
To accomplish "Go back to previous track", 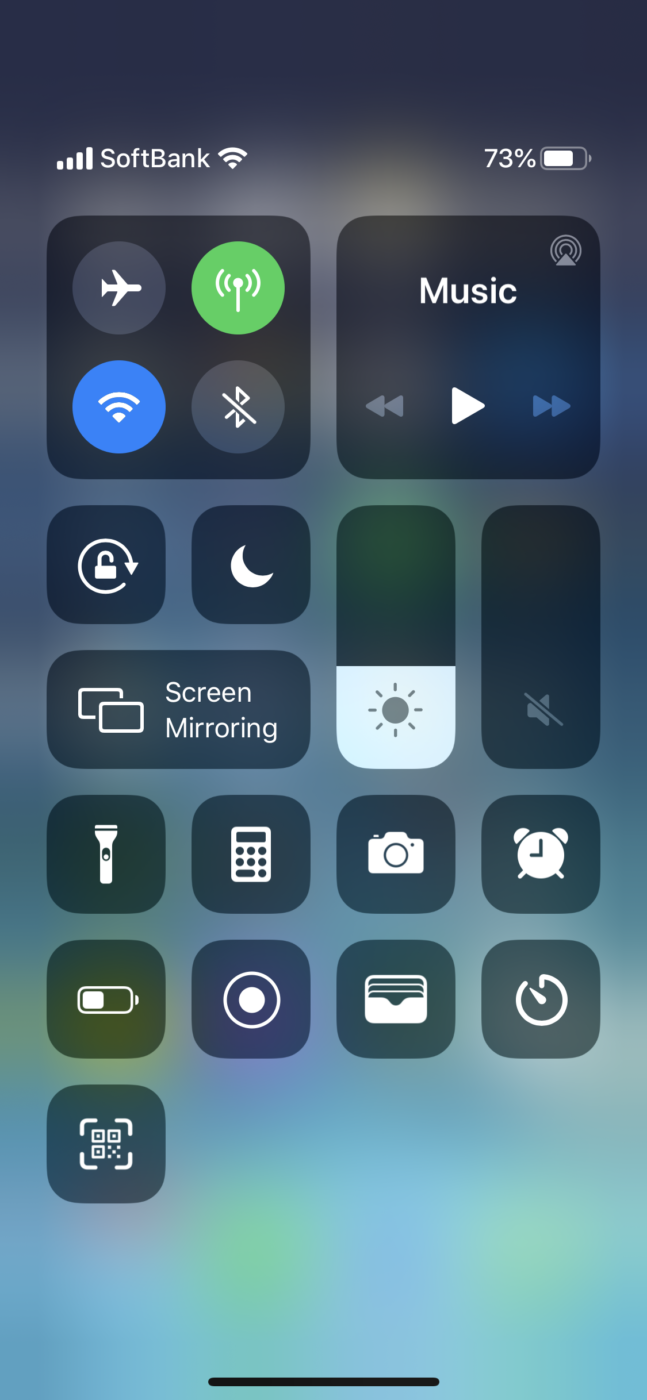I will tap(384, 406).
